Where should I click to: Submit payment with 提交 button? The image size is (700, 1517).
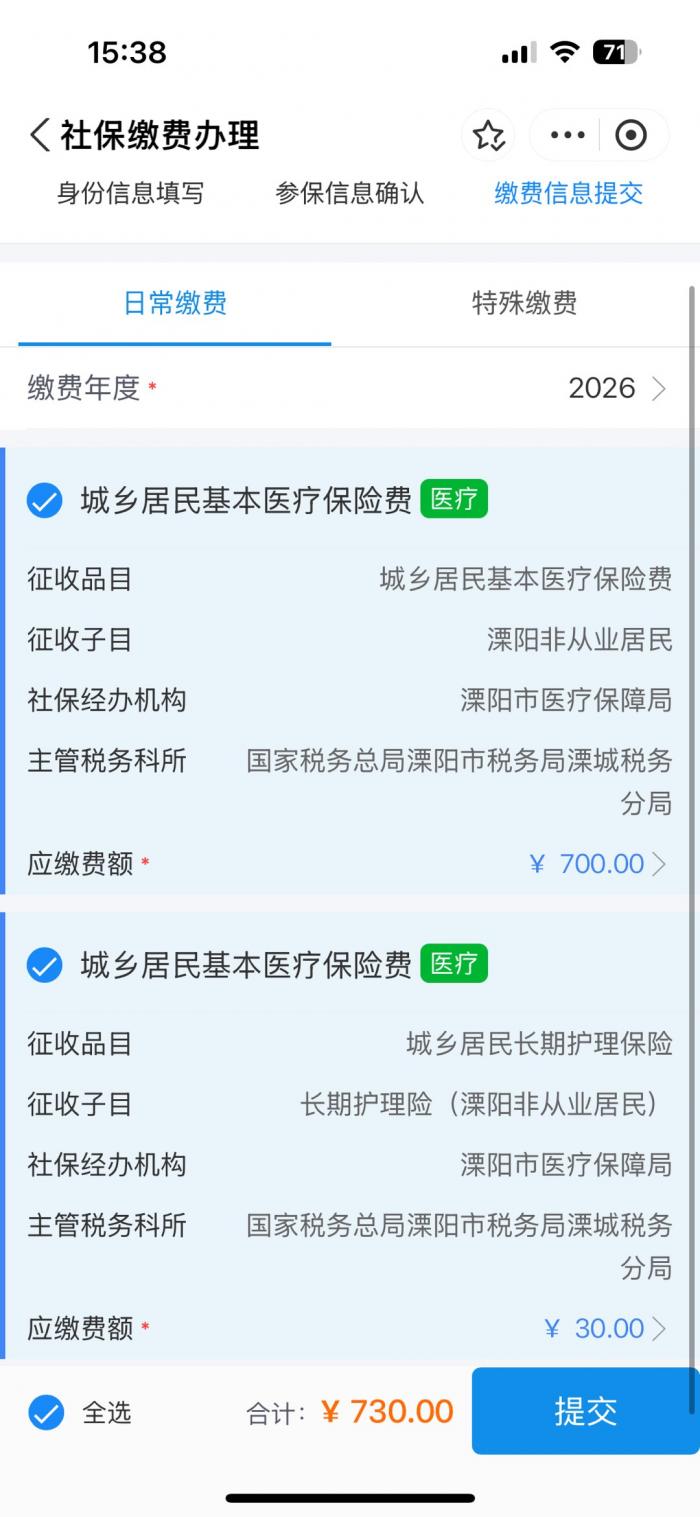point(585,1411)
